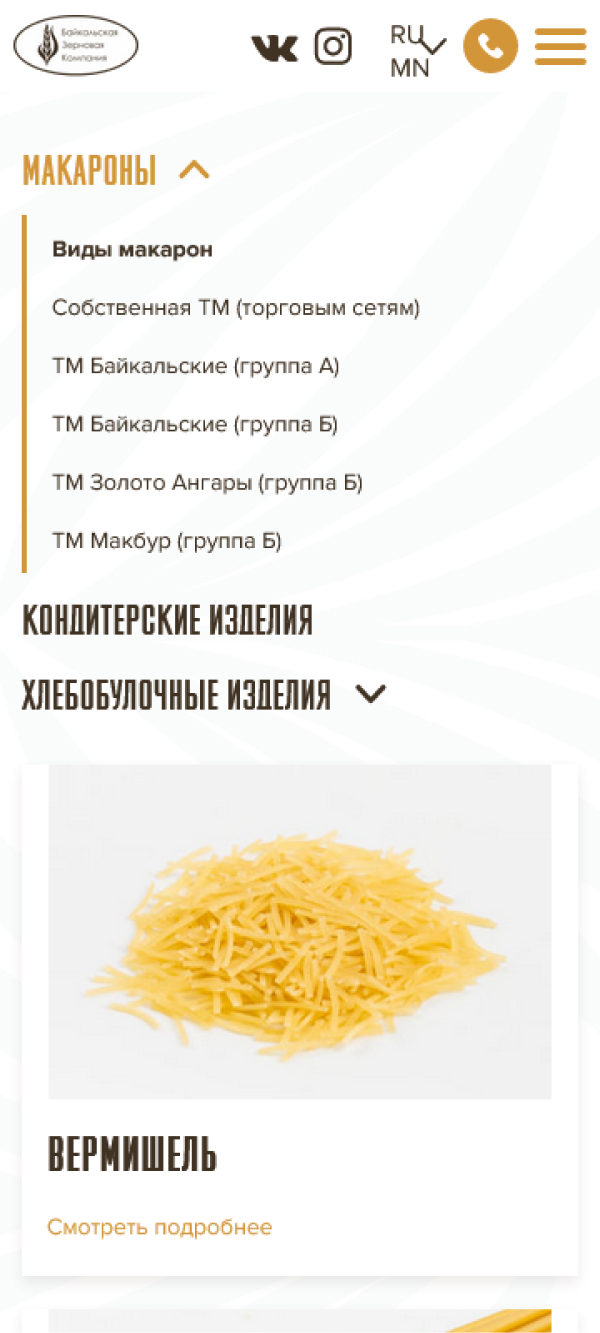600x1333 pixels.
Task: Go to Байкальская Зерновая Компания homepage
Action: click(76, 46)
